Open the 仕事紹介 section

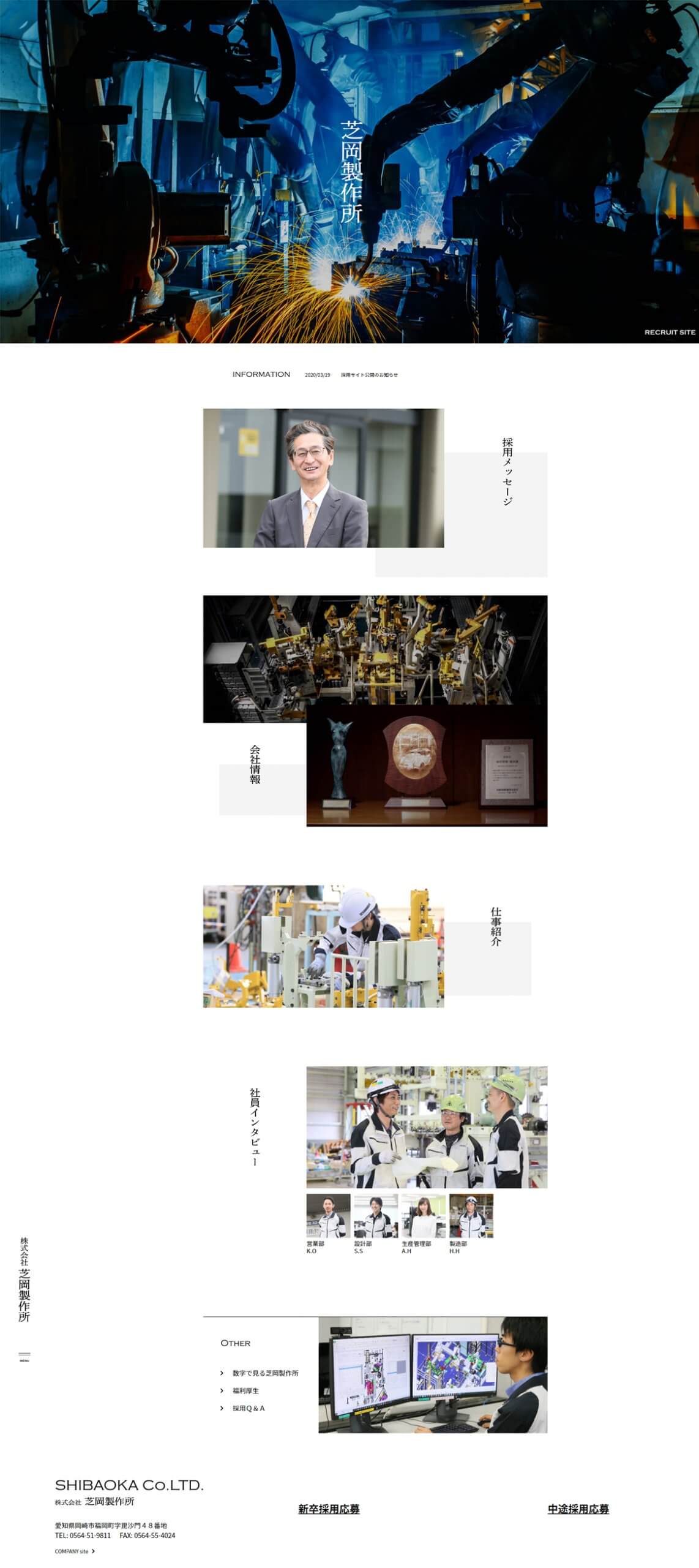tap(496, 926)
